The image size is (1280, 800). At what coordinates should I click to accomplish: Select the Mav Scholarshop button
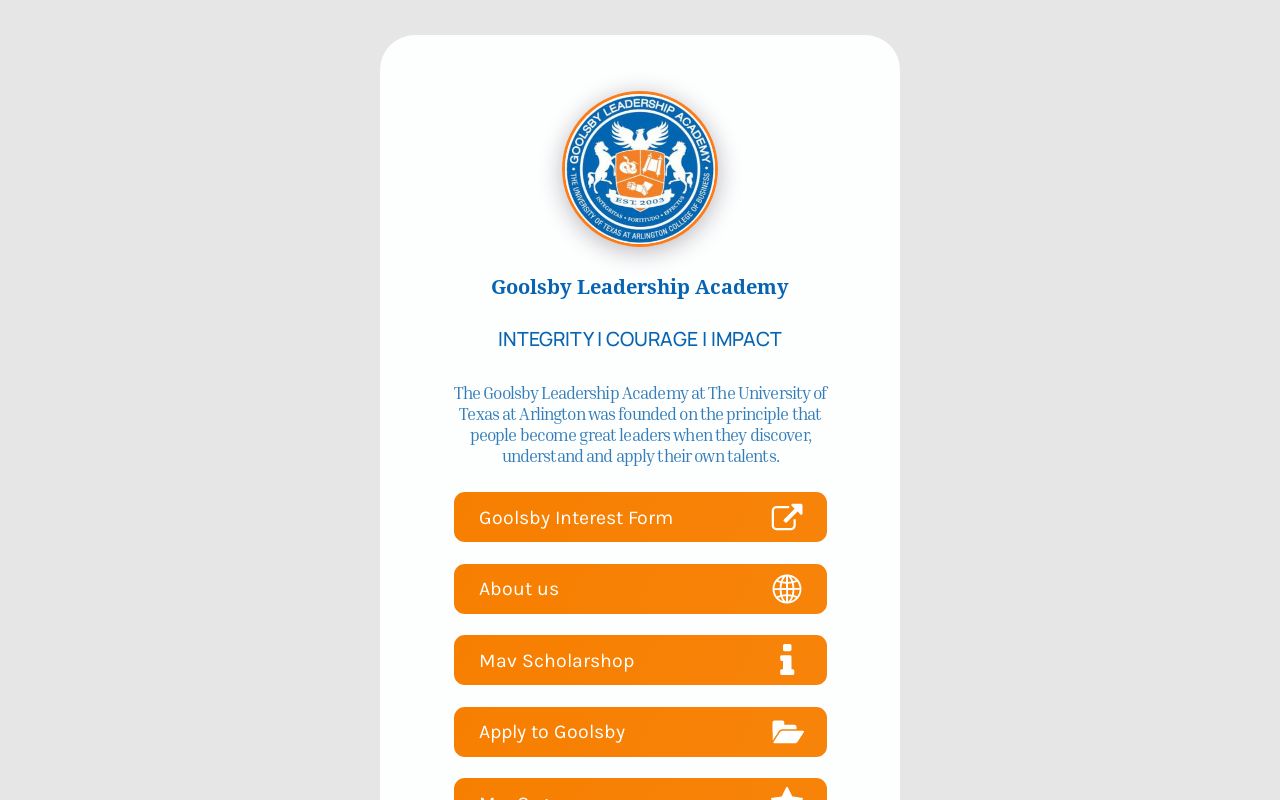tap(640, 660)
